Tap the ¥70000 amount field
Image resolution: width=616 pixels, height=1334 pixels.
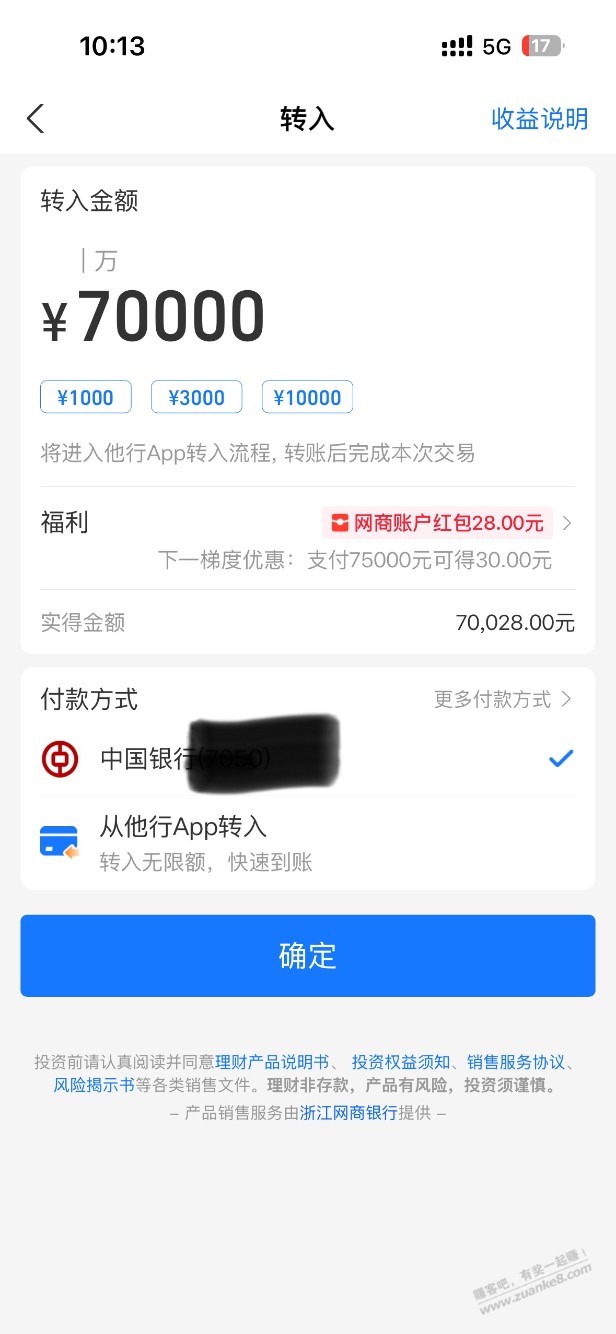pyautogui.click(x=170, y=317)
